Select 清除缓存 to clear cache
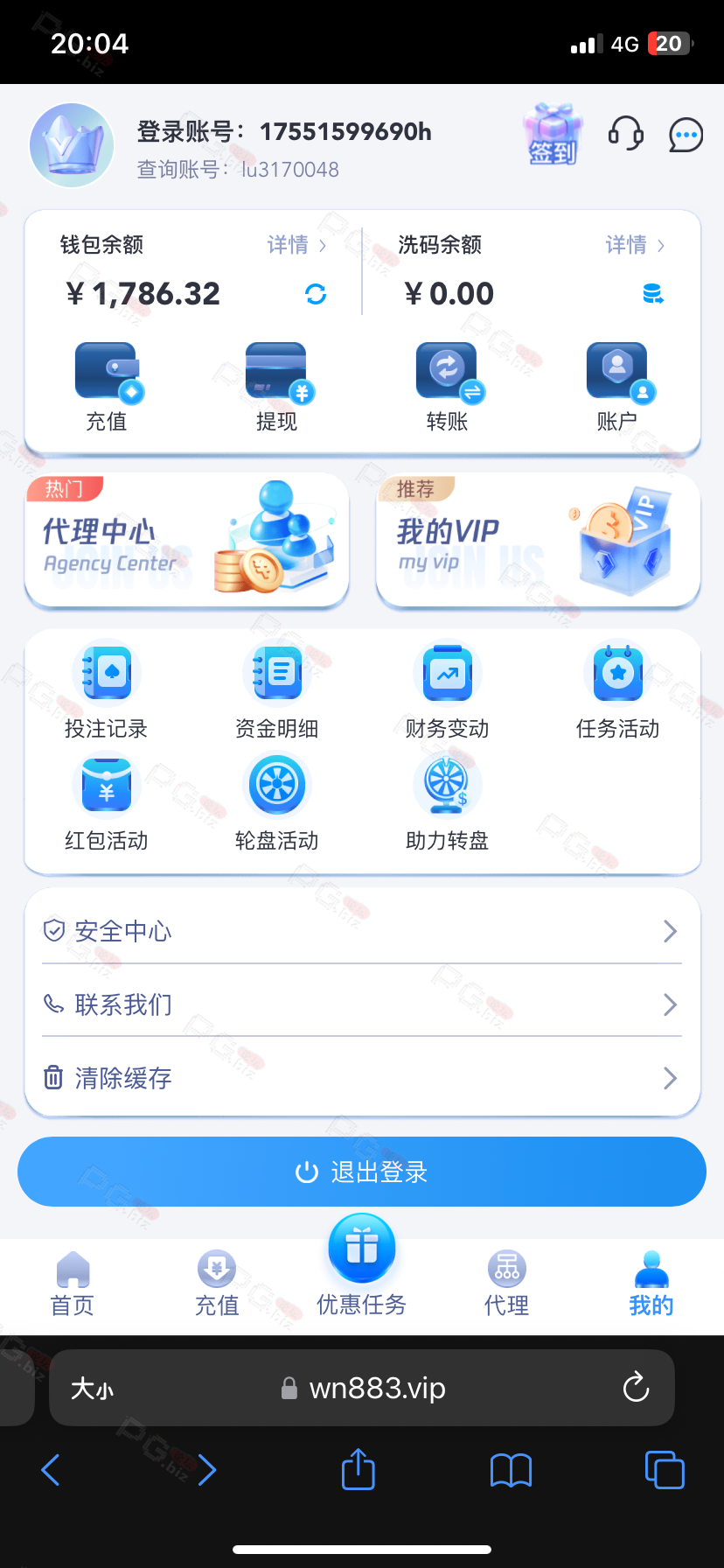This screenshot has height=1568, width=724. tap(362, 1078)
